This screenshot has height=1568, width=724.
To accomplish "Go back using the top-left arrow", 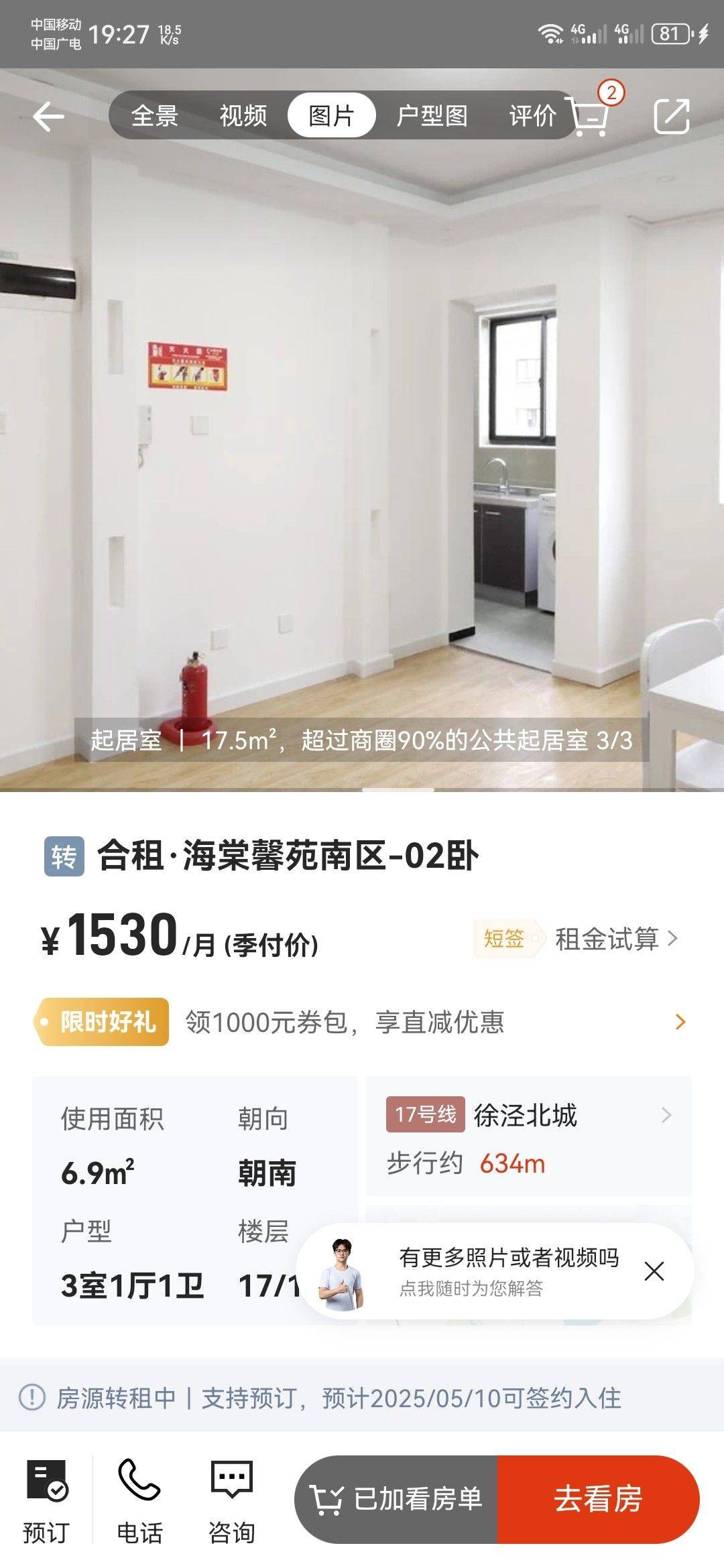I will point(49,117).
